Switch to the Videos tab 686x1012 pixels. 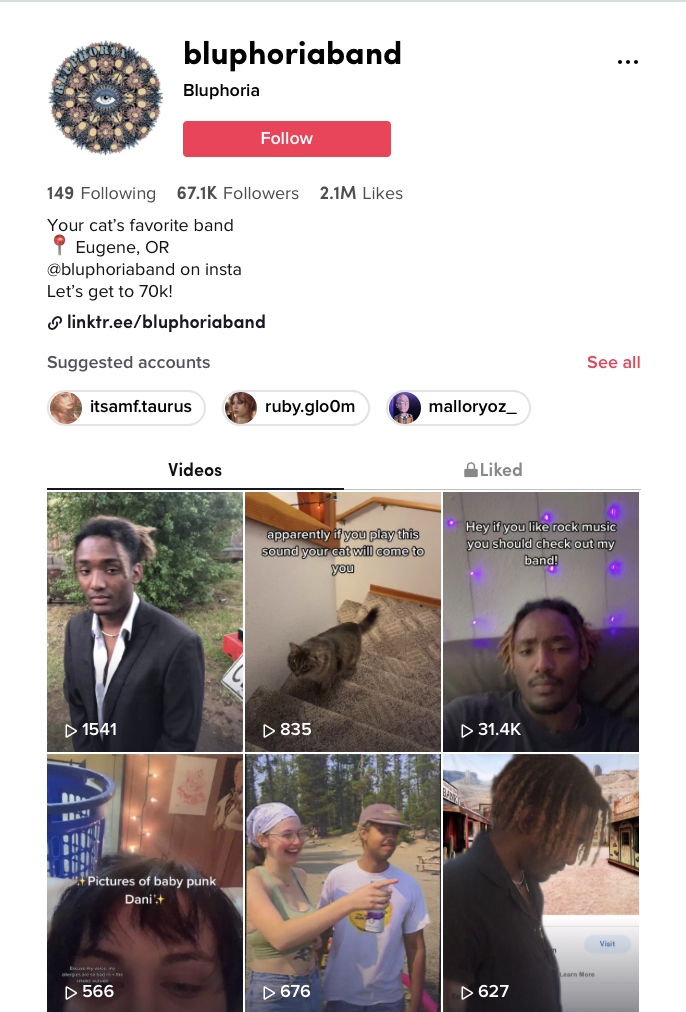(x=195, y=470)
